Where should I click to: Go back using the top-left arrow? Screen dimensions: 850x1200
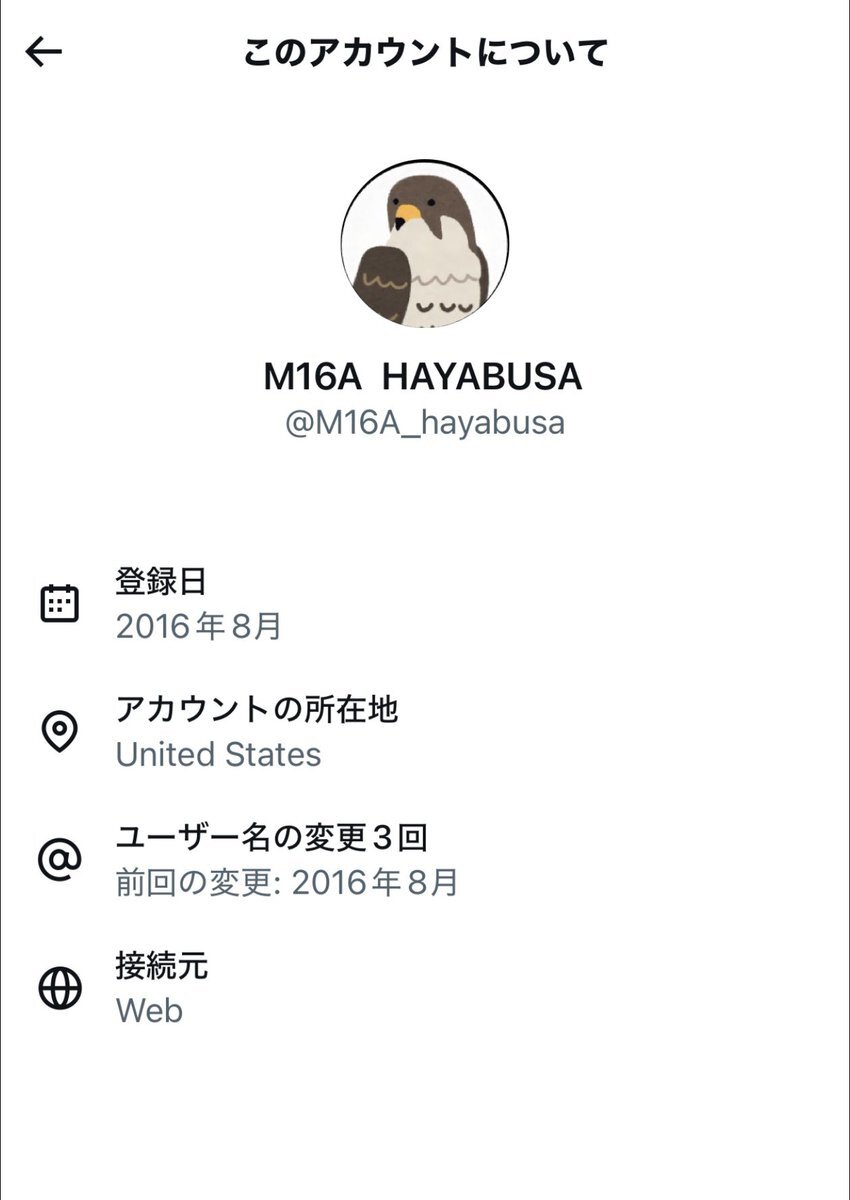(44, 52)
